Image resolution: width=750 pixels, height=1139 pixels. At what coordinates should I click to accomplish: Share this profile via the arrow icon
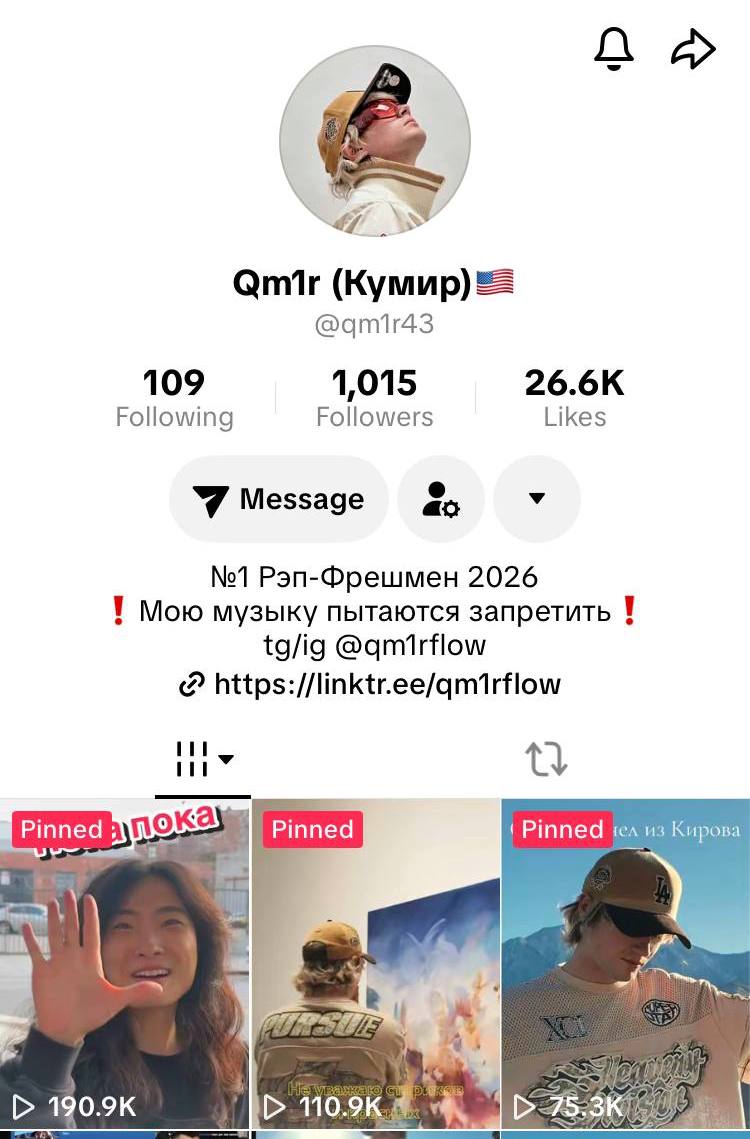[693, 49]
